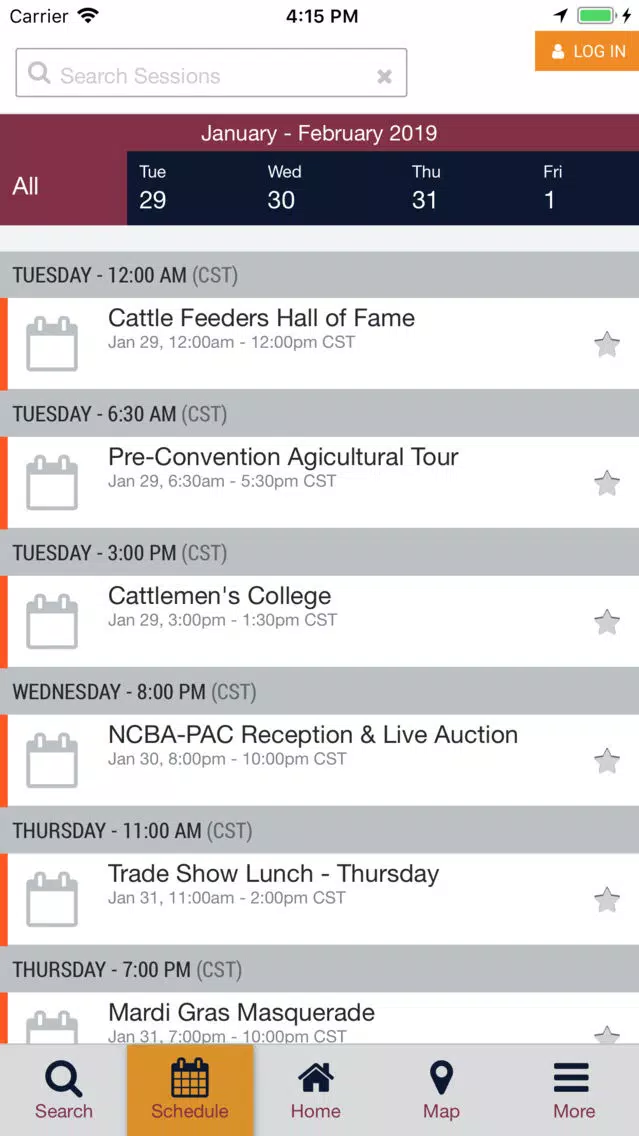Show sessions for Wed 30
The height and width of the screenshot is (1136, 639).
(284, 188)
